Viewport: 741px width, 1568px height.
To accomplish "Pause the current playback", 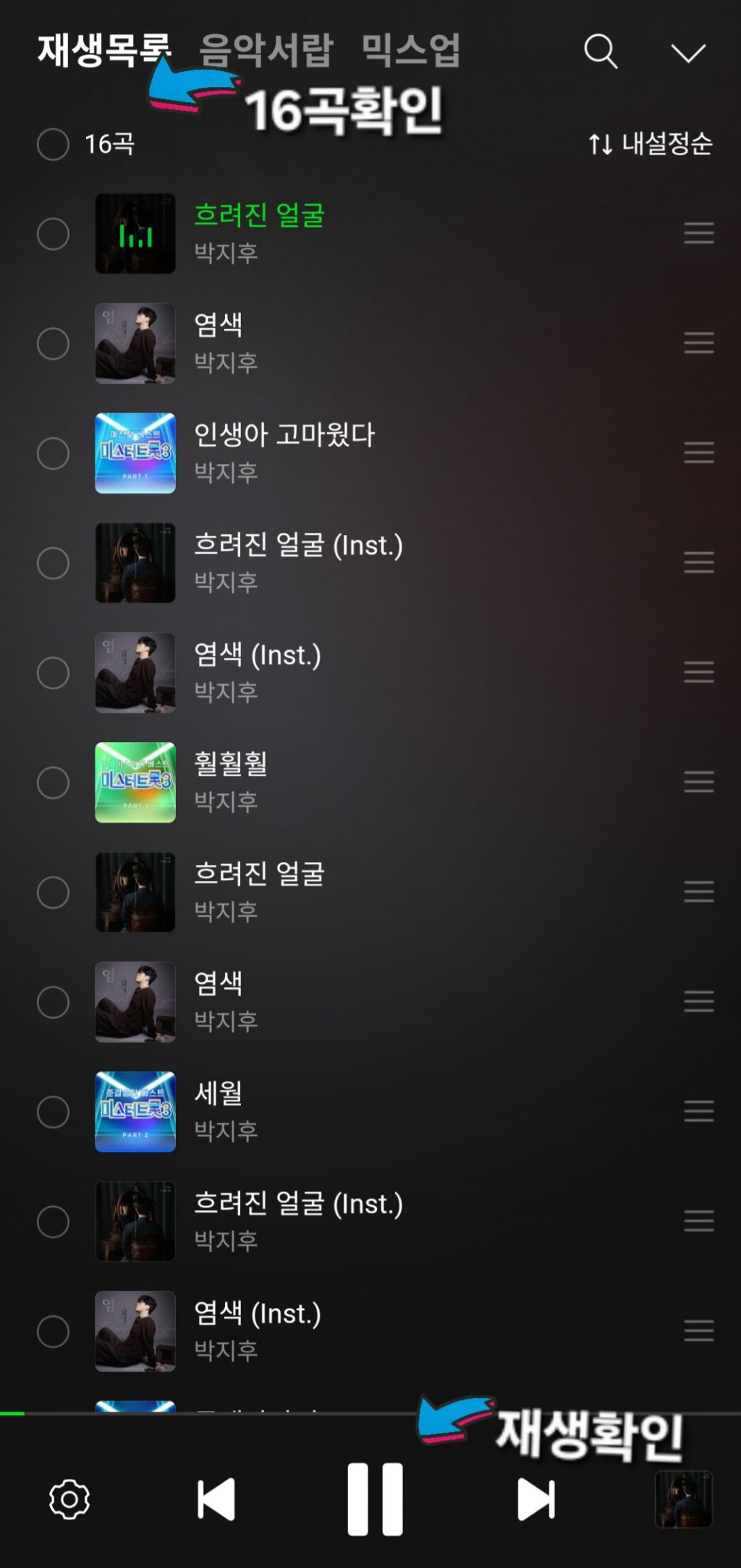I will [x=375, y=1499].
